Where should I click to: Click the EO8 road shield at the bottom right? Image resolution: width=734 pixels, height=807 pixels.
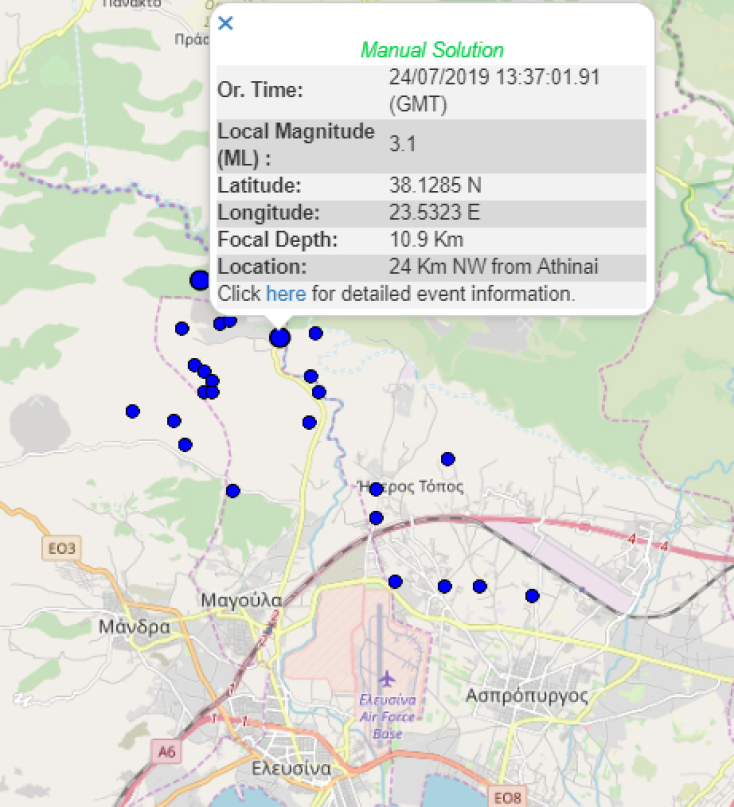(x=508, y=797)
